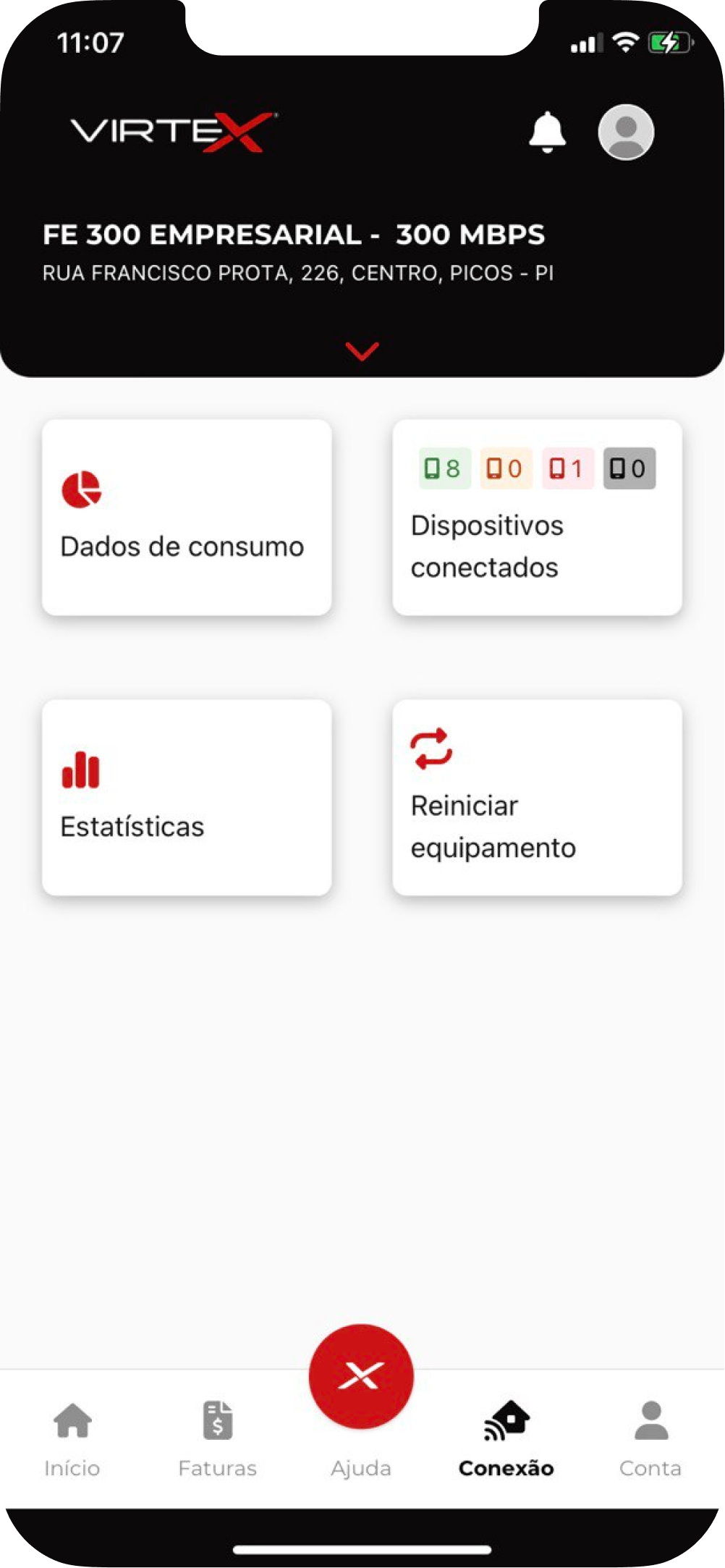This screenshot has width=725, height=1568.
Task: Tap Reiniciar equipamento card
Action: tap(538, 796)
